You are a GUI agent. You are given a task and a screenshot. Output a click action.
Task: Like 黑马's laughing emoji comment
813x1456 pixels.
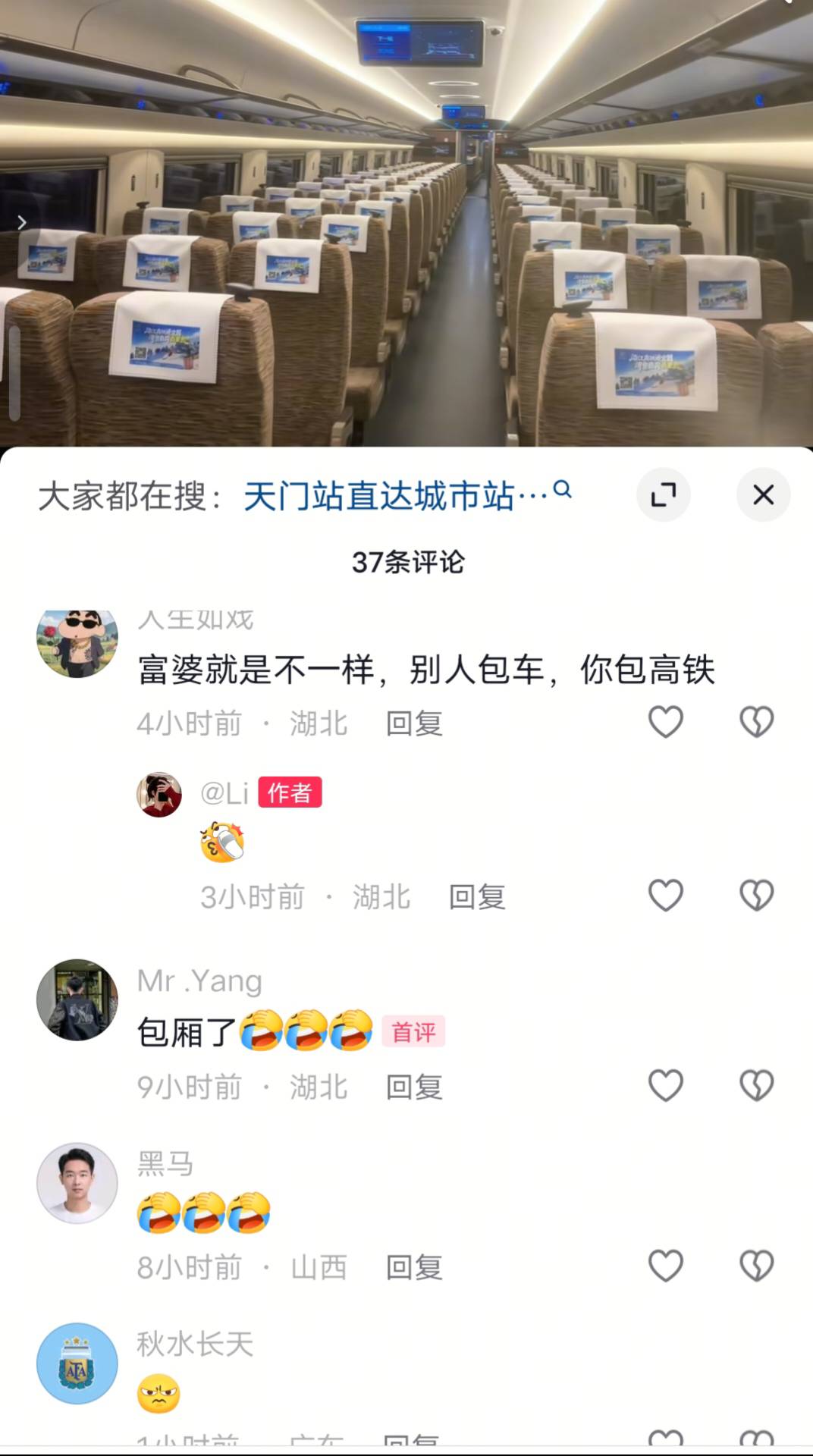pyautogui.click(x=666, y=1266)
